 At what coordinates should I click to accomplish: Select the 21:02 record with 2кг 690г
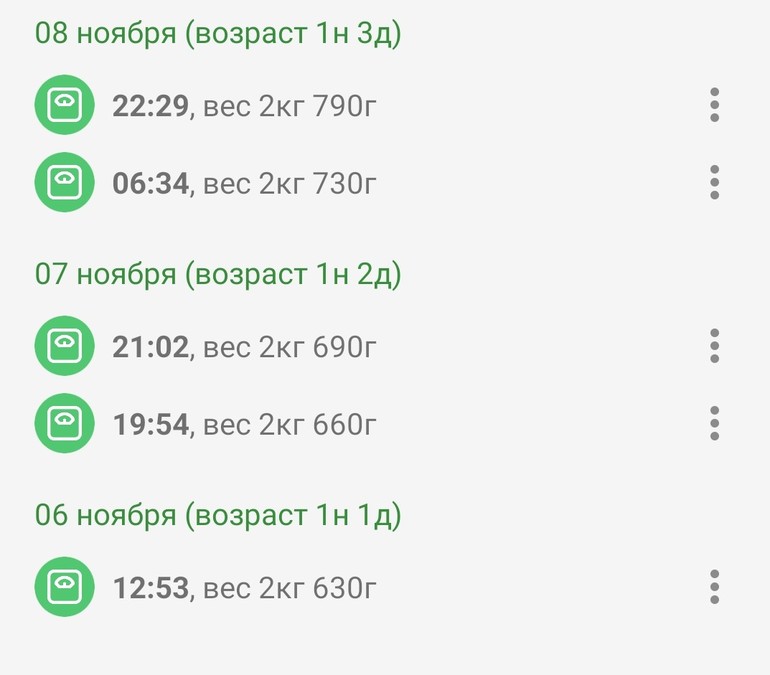[x=244, y=347]
